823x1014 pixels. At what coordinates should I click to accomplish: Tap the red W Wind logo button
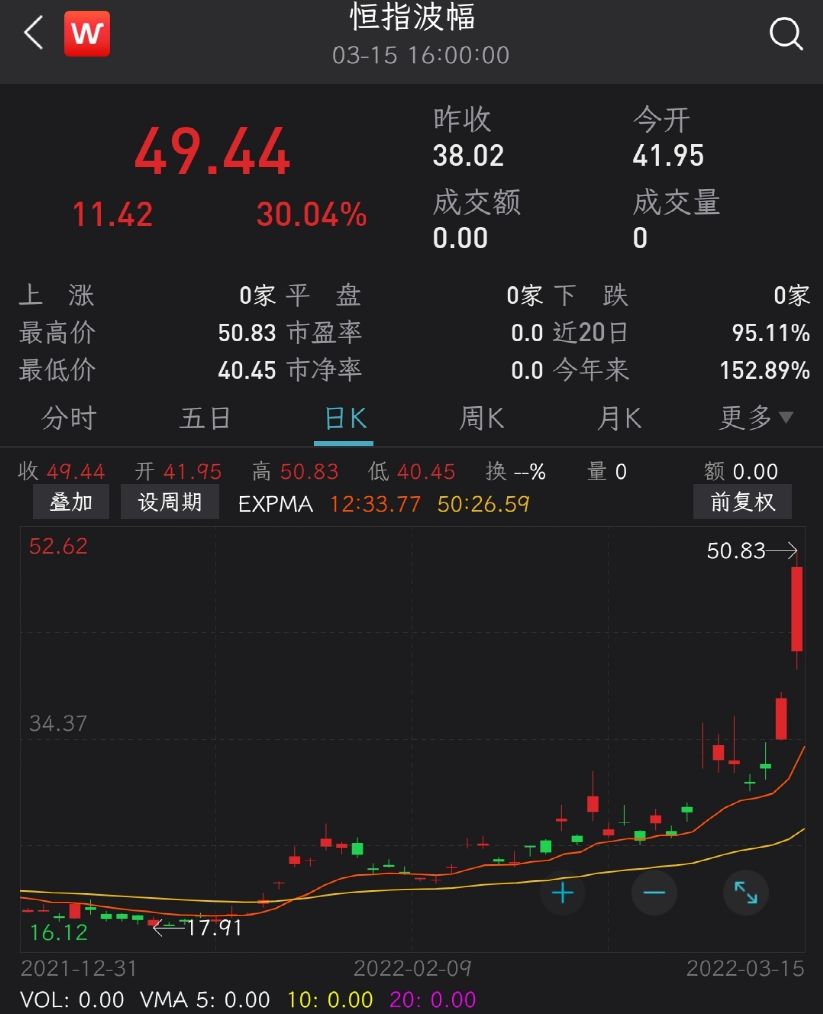[x=87, y=34]
